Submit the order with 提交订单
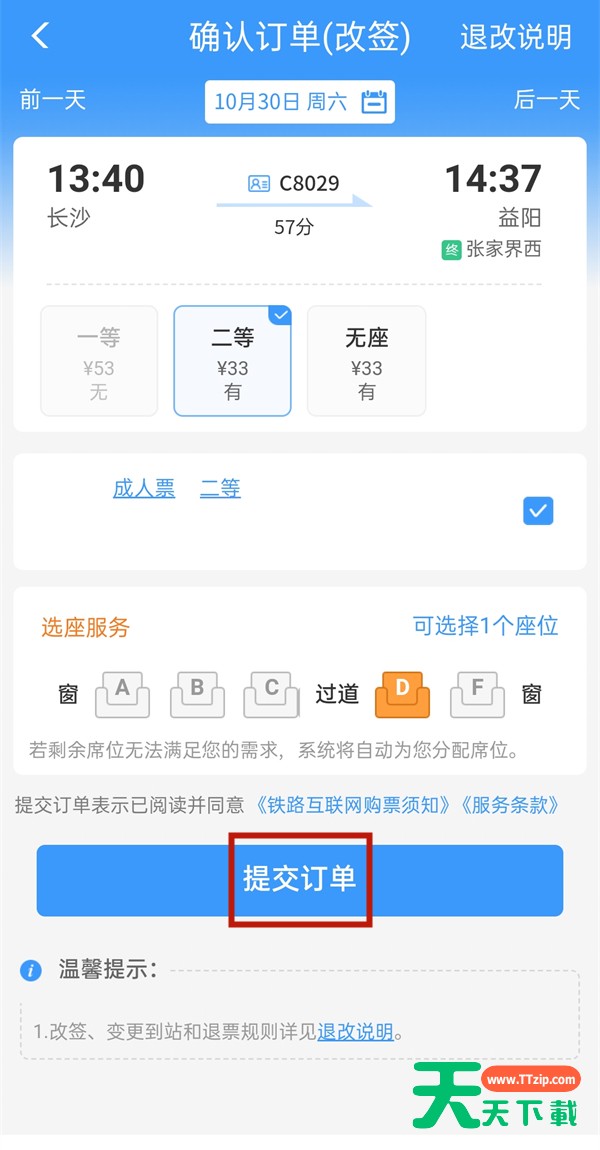The height and width of the screenshot is (1150, 600). (300, 880)
